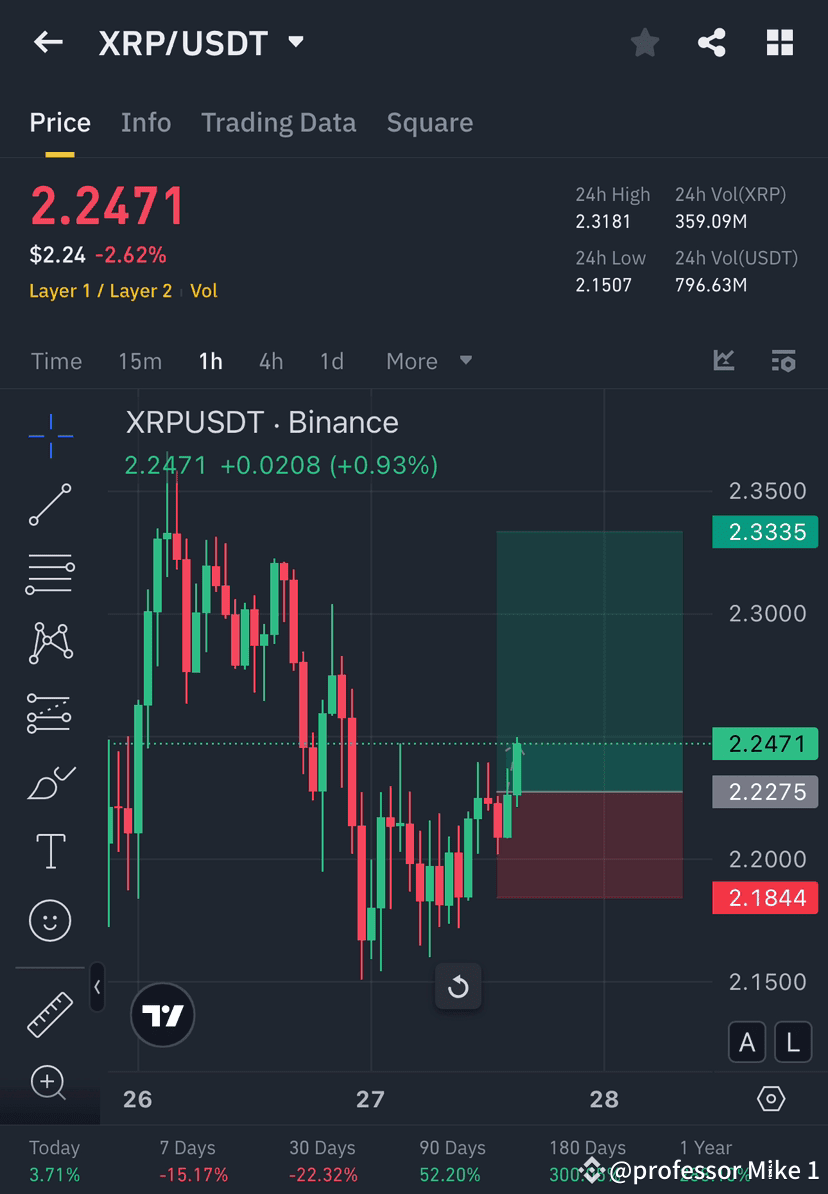
Task: Toggle XRP/USDT as a favorite star
Action: (644, 42)
